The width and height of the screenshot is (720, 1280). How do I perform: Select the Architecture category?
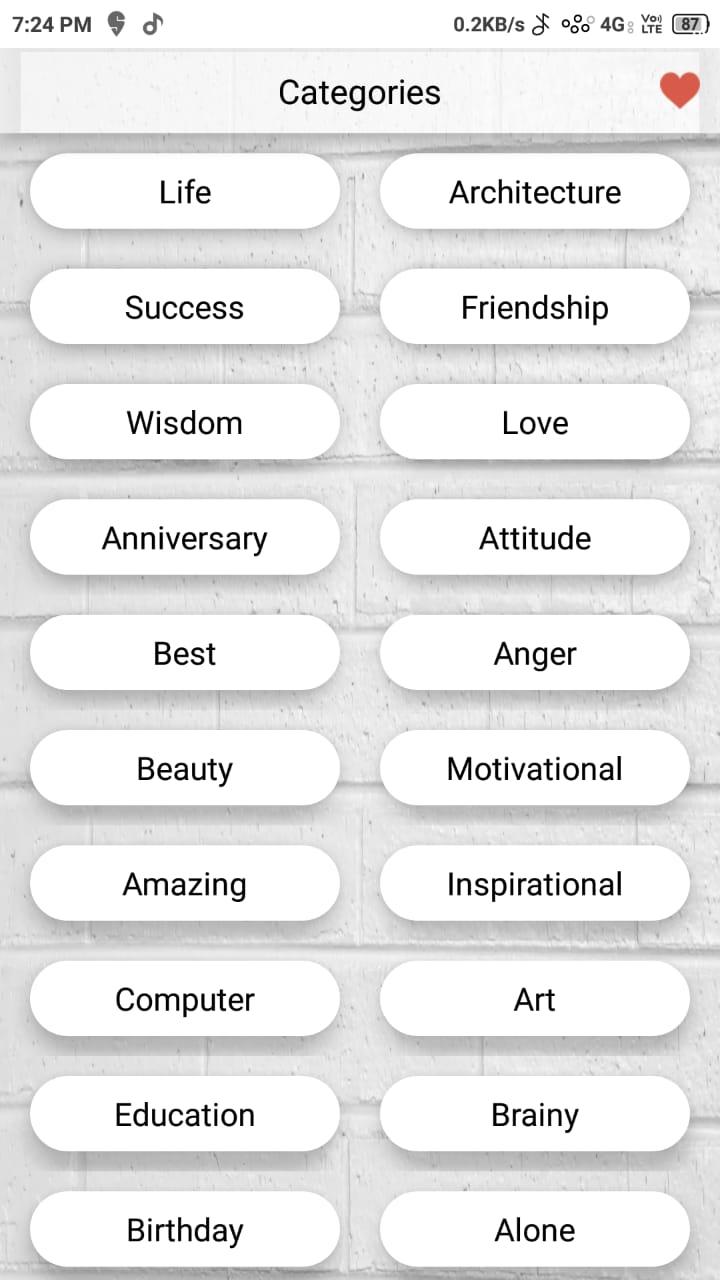pos(535,192)
